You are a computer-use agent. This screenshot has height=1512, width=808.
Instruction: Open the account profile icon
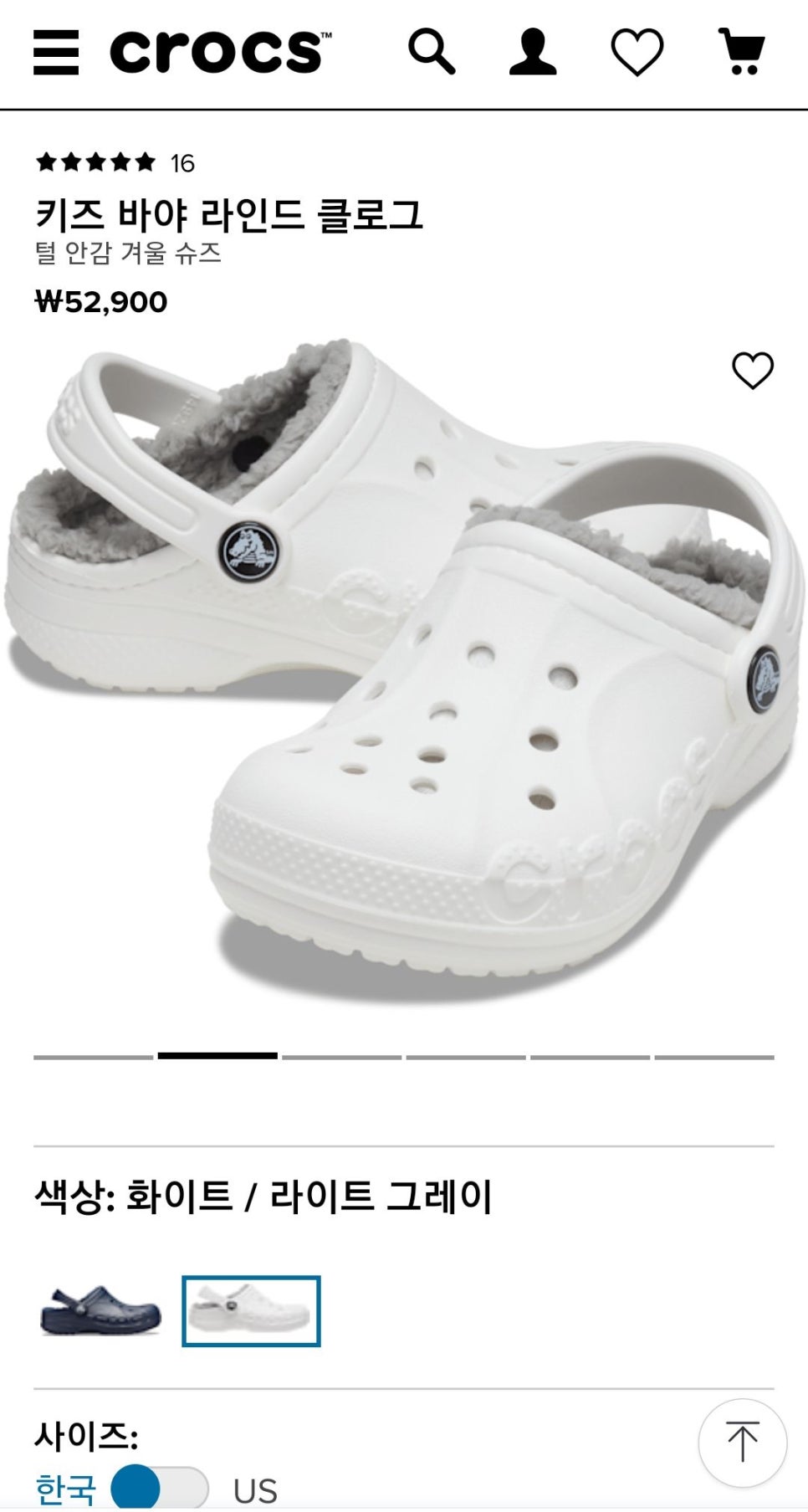(x=533, y=52)
